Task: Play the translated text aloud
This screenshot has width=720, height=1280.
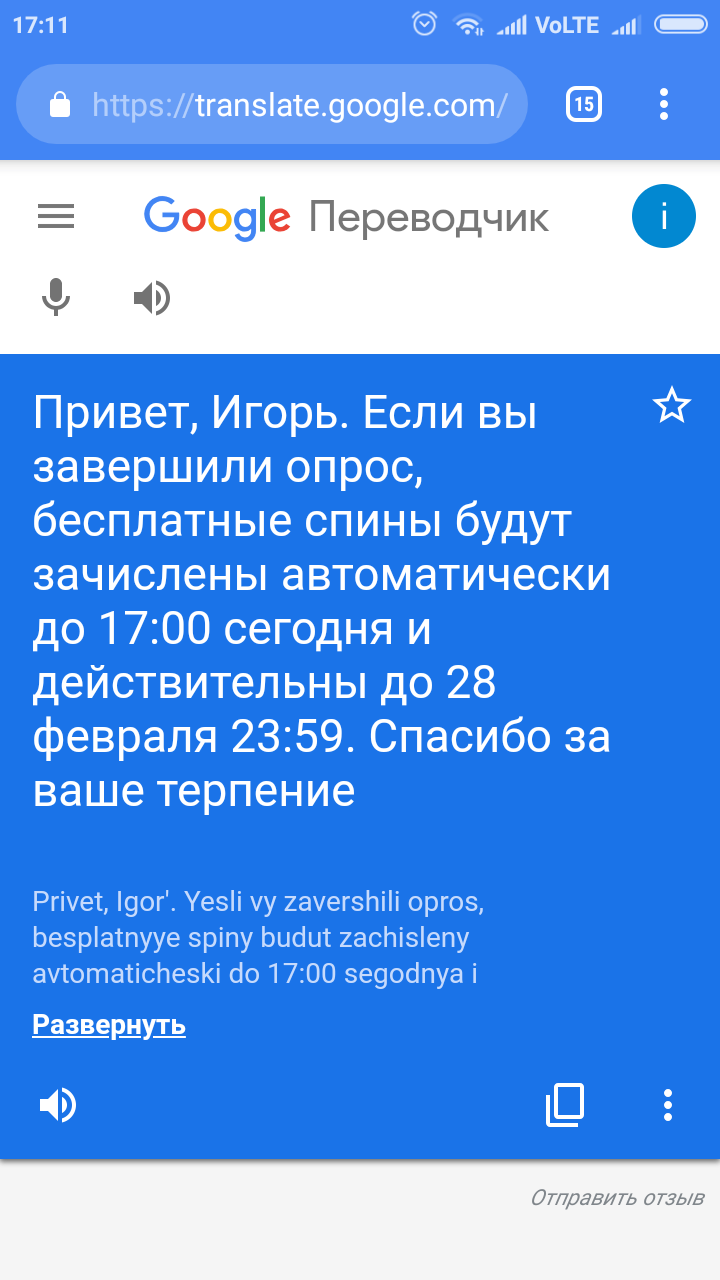Action: [58, 1105]
